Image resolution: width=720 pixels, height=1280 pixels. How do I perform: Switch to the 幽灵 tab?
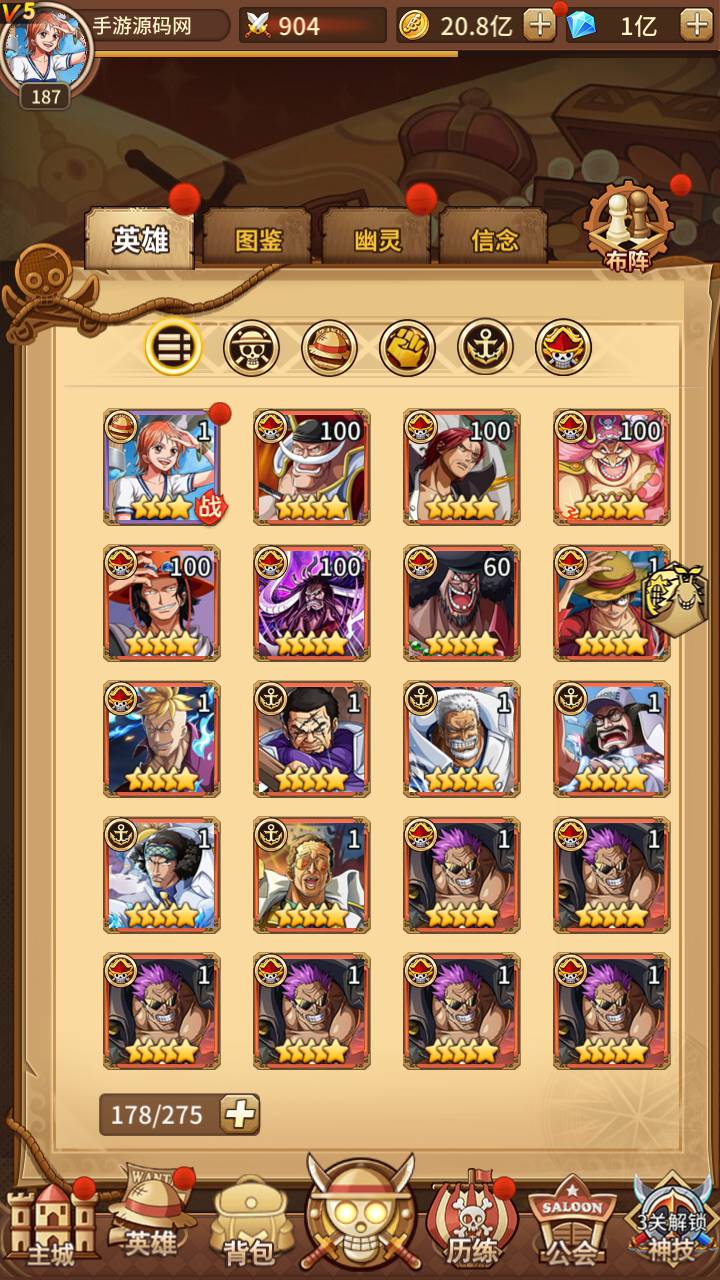tap(377, 240)
